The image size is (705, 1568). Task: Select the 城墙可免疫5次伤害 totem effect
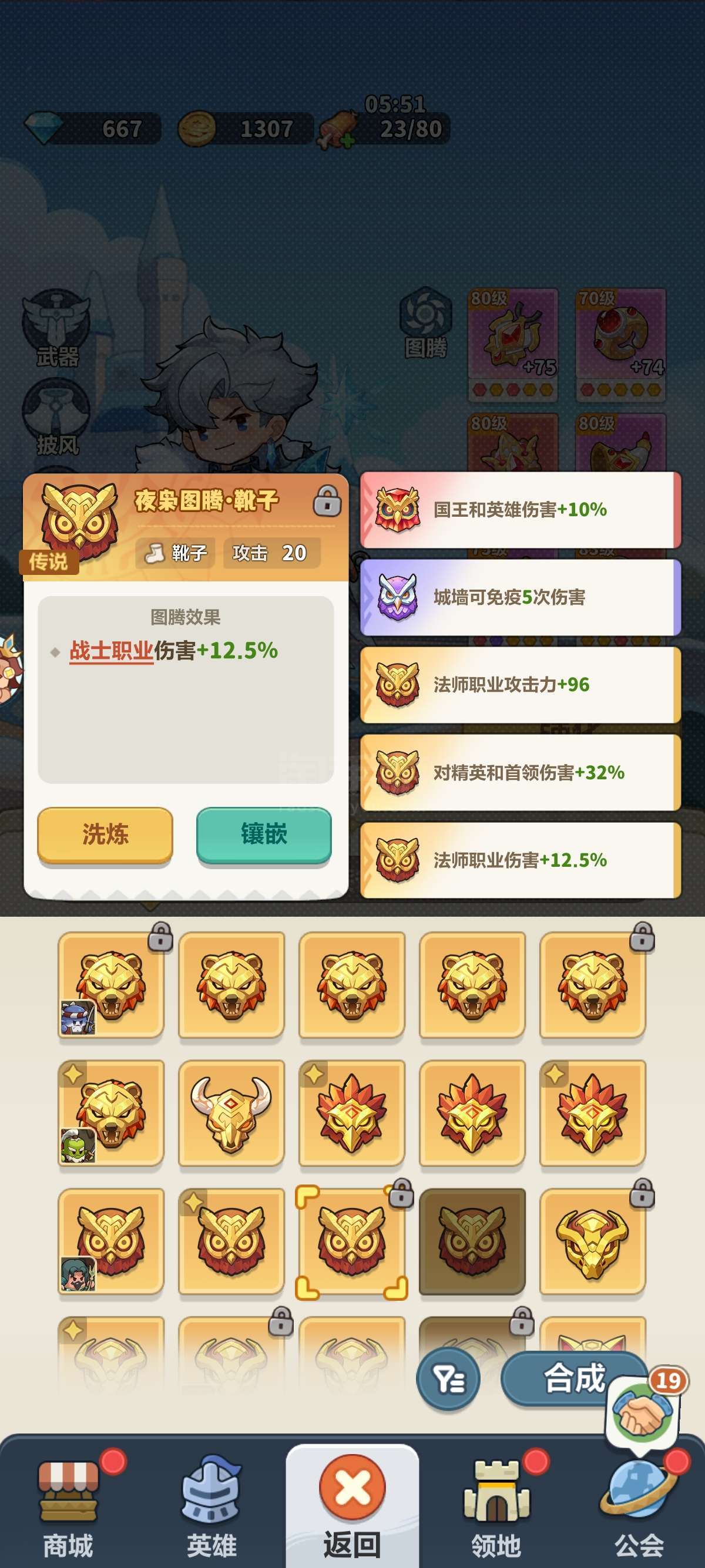click(521, 597)
